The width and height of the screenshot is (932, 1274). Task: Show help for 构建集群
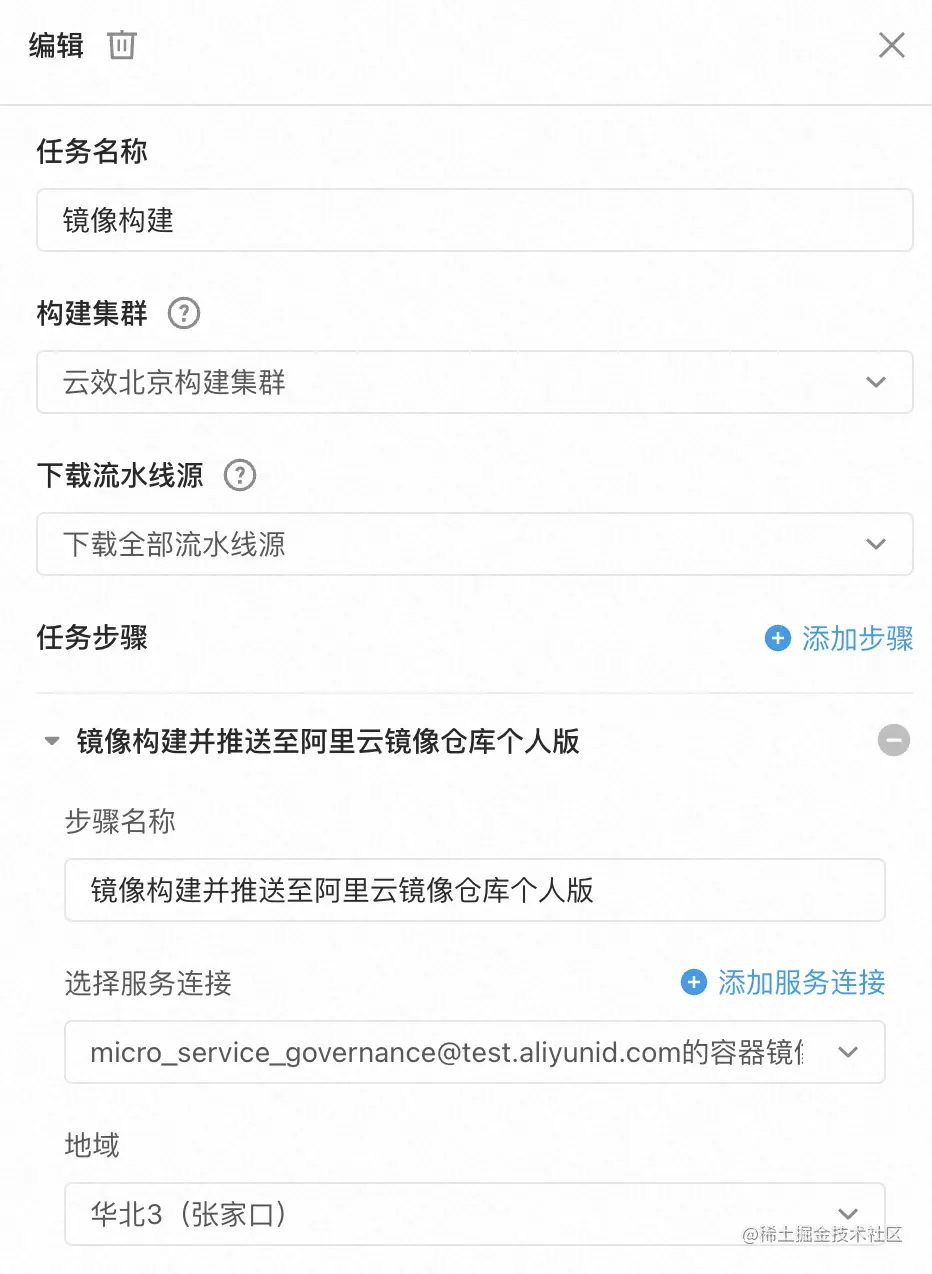point(184,314)
